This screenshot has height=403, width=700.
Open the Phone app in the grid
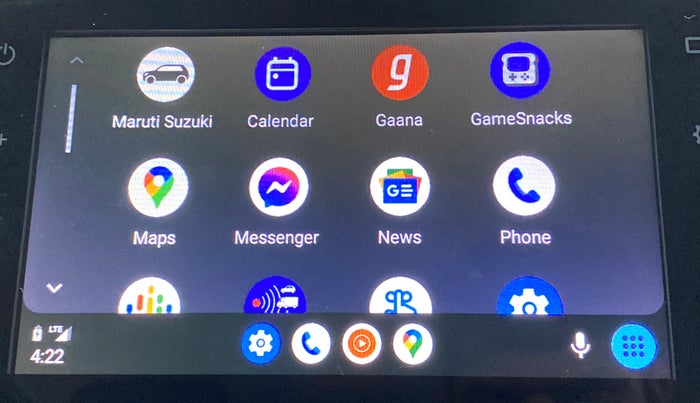524,186
